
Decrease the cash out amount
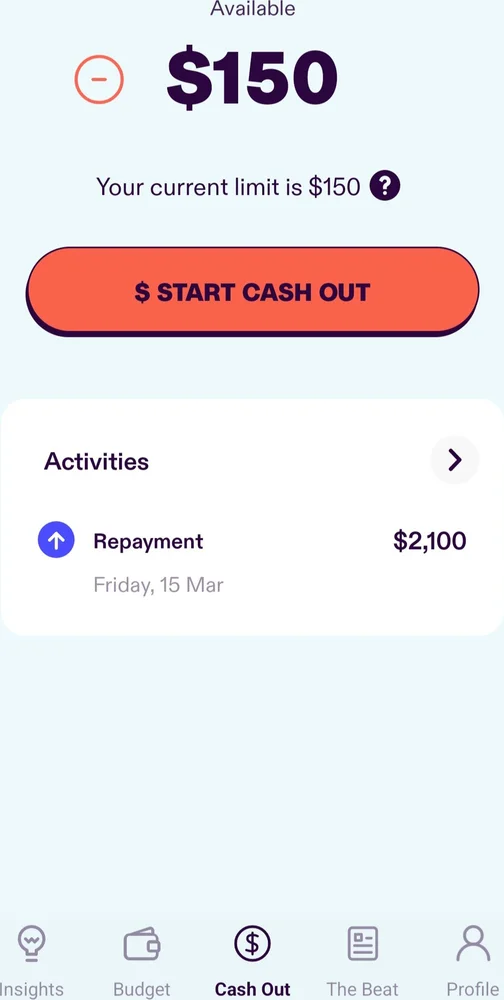click(x=99, y=79)
